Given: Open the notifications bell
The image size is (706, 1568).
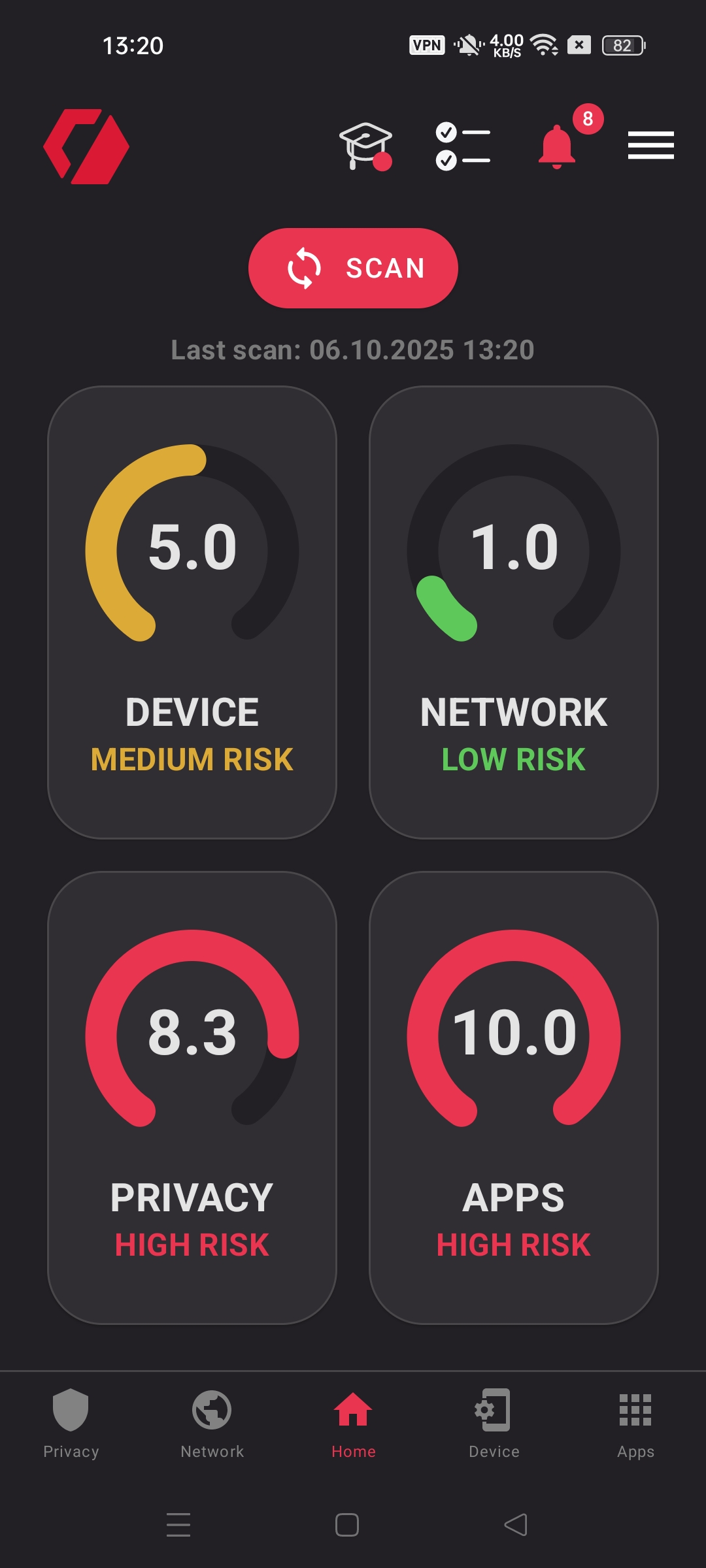Looking at the screenshot, I should pyautogui.click(x=557, y=146).
